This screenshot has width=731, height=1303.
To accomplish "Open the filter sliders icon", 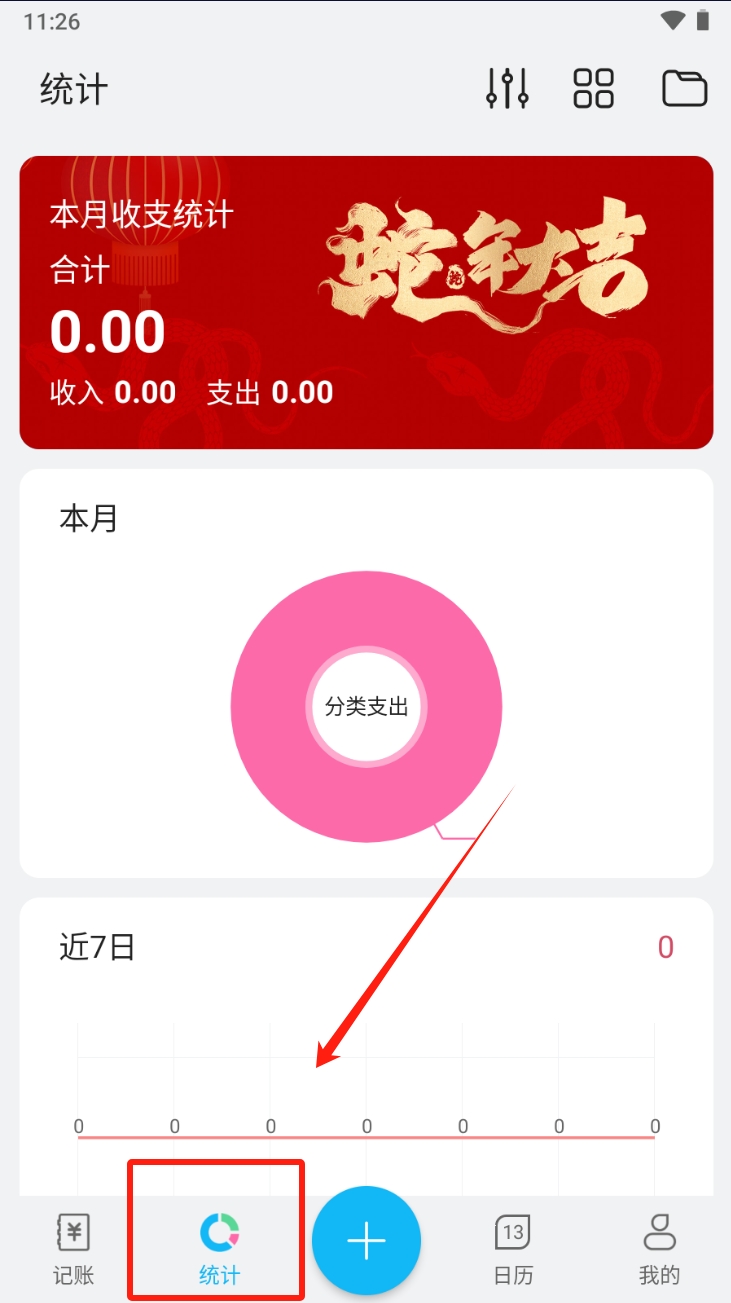I will tap(507, 89).
